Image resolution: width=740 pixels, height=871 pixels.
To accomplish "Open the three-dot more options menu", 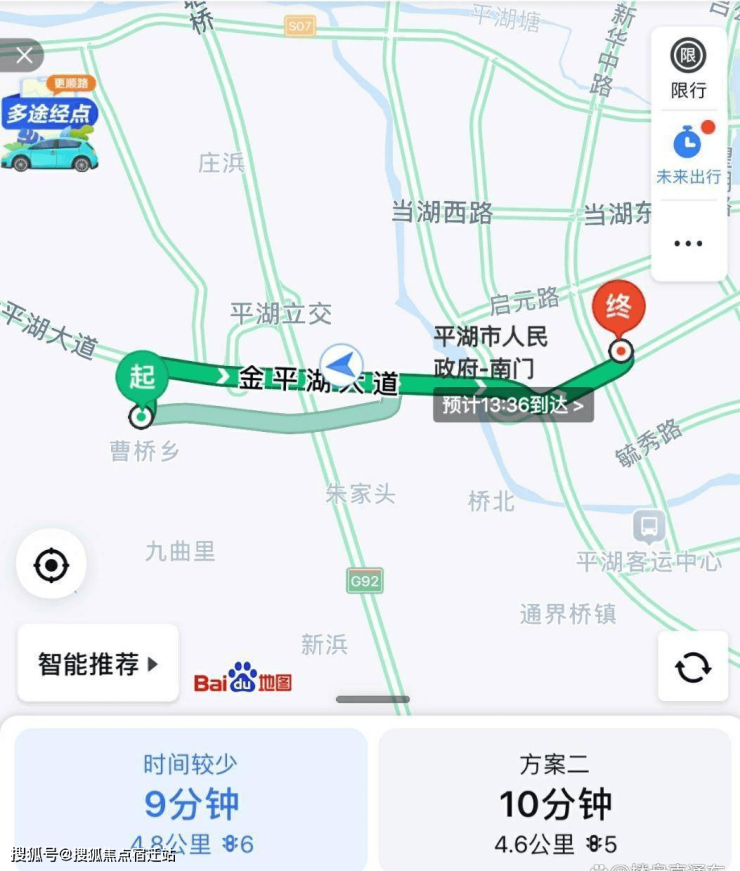I will (688, 243).
